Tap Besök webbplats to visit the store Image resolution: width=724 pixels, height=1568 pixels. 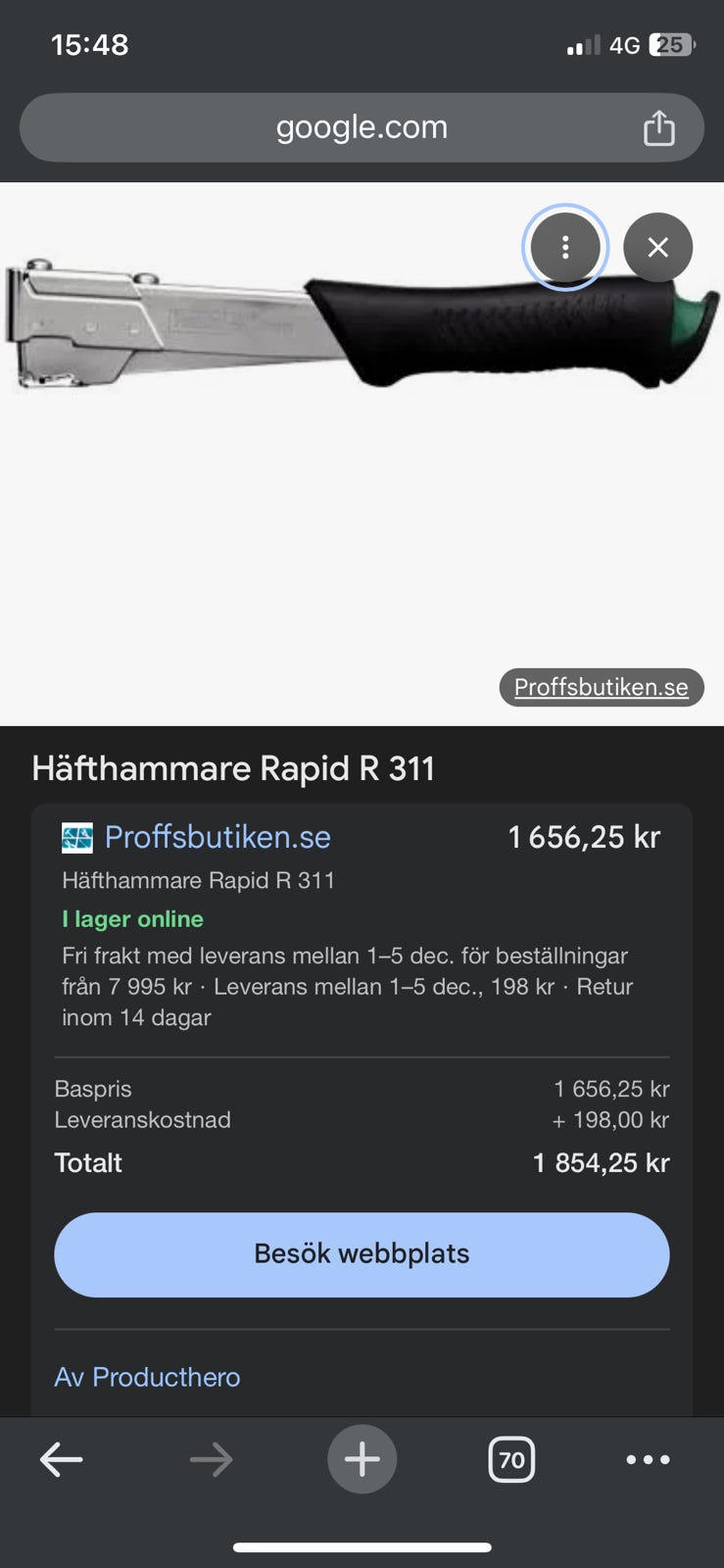click(x=362, y=1254)
